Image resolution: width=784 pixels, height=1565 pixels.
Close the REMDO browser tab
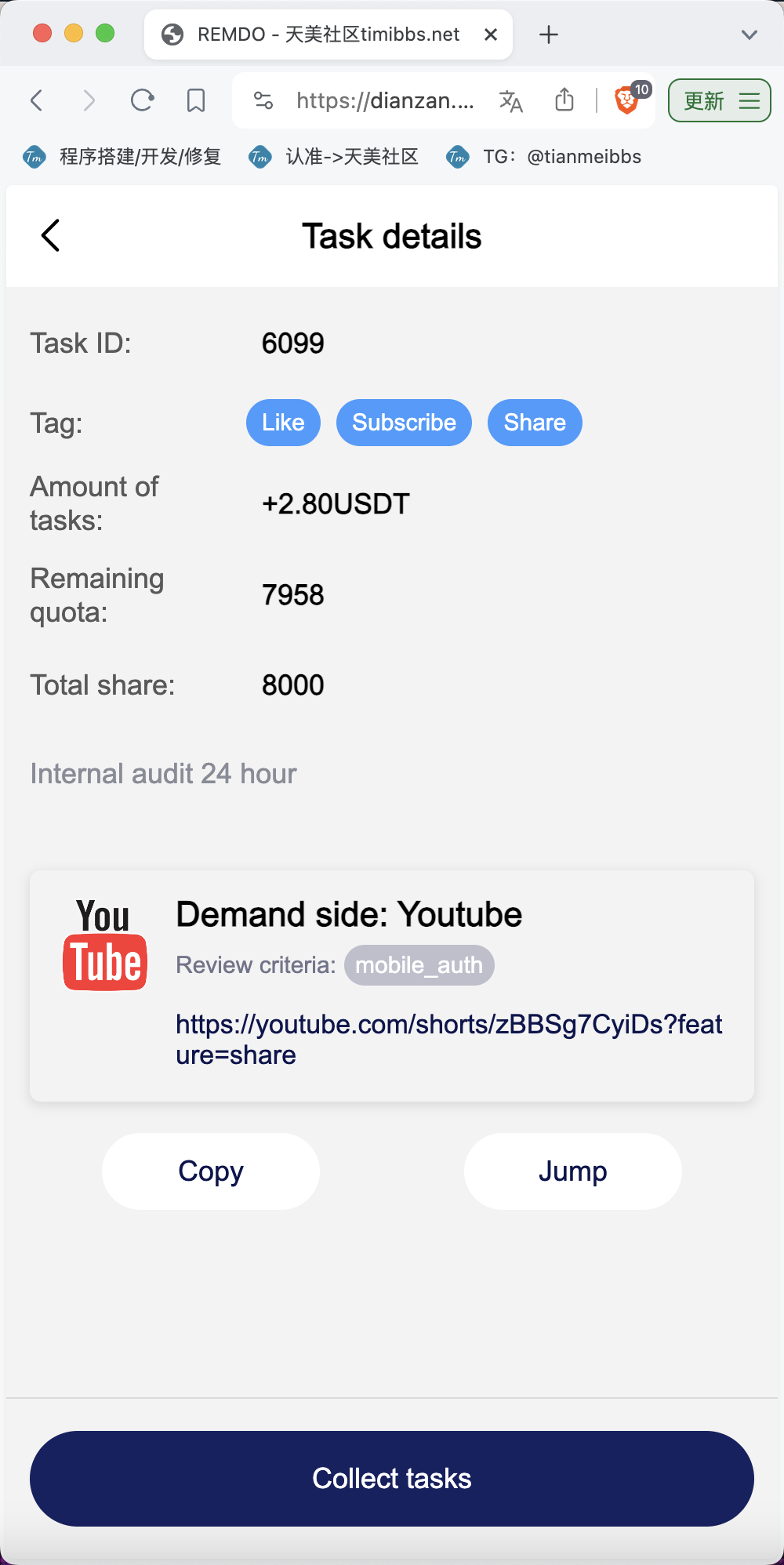(491, 34)
